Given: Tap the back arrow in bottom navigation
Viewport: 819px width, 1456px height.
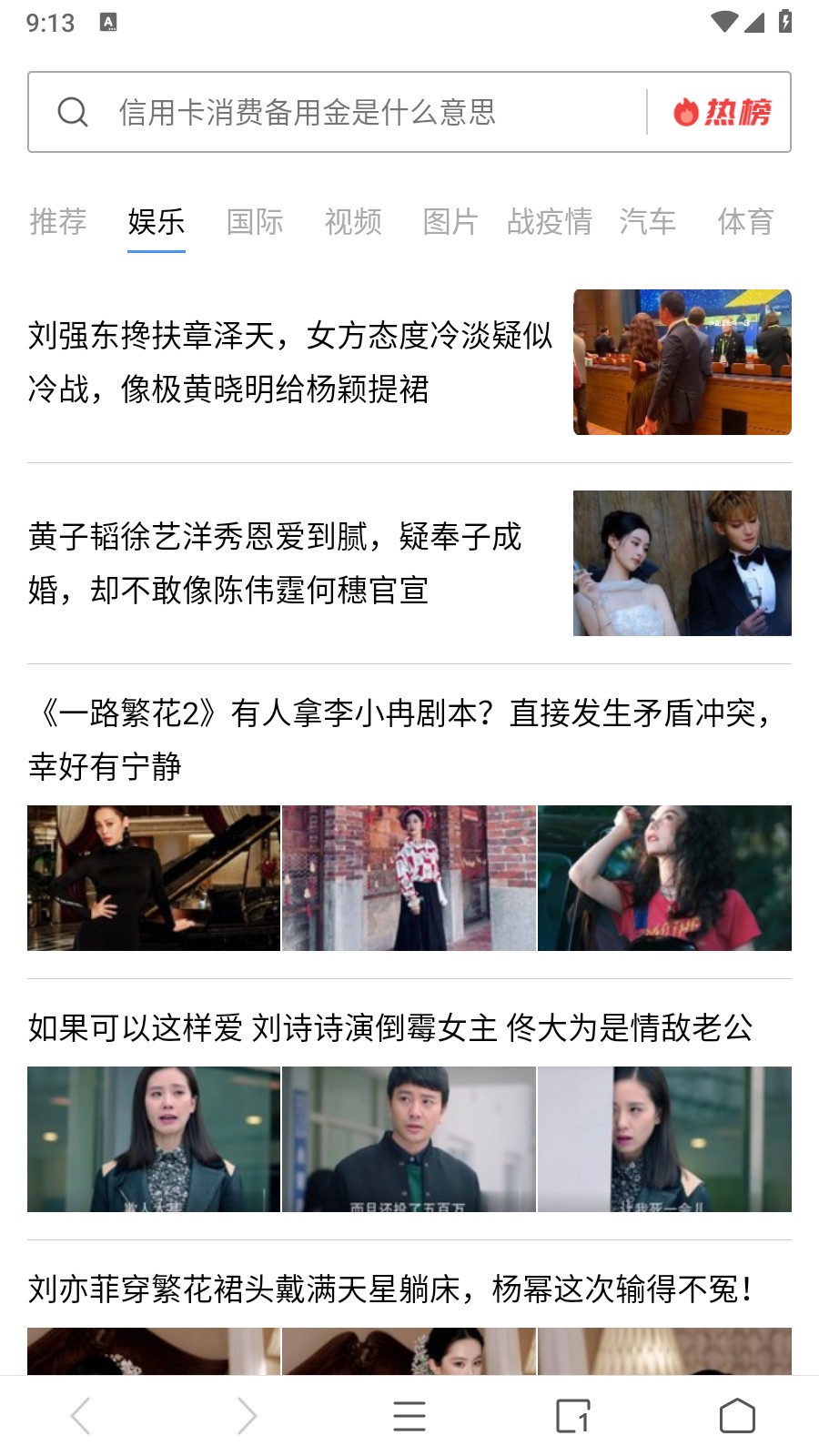Looking at the screenshot, I should (82, 1415).
